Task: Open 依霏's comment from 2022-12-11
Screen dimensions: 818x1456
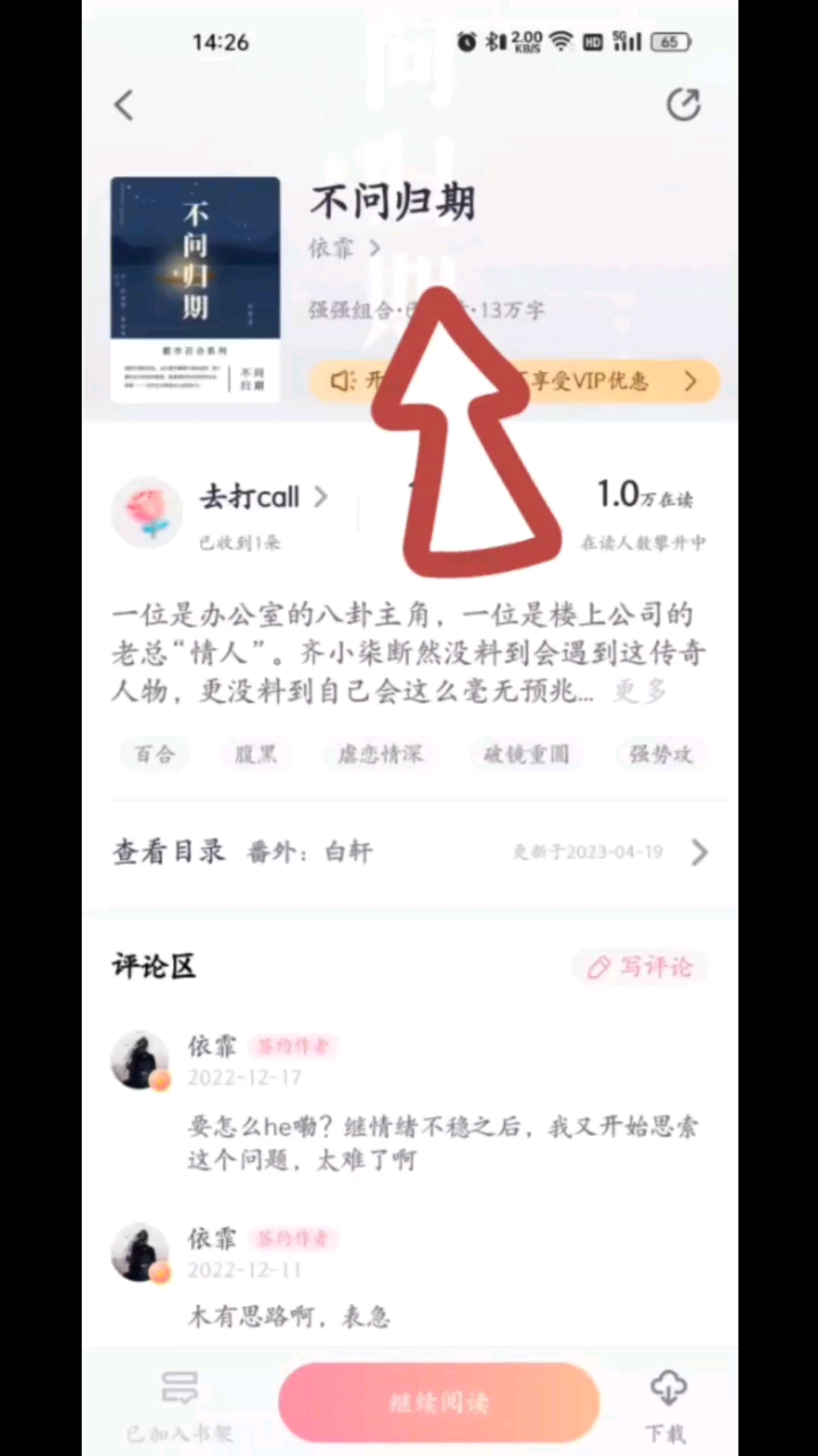Action: click(289, 1316)
